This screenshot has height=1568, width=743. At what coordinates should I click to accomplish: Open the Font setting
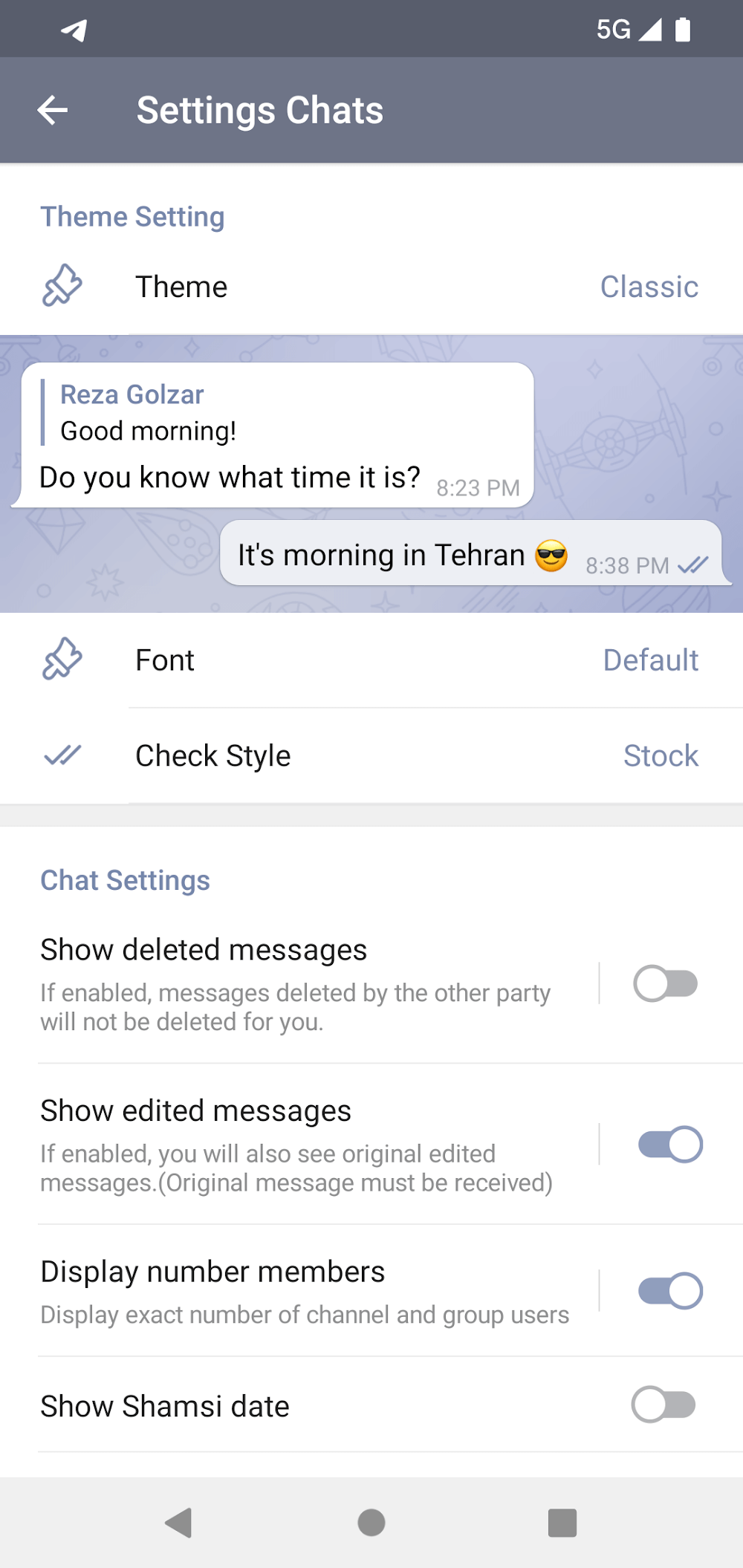click(x=371, y=660)
